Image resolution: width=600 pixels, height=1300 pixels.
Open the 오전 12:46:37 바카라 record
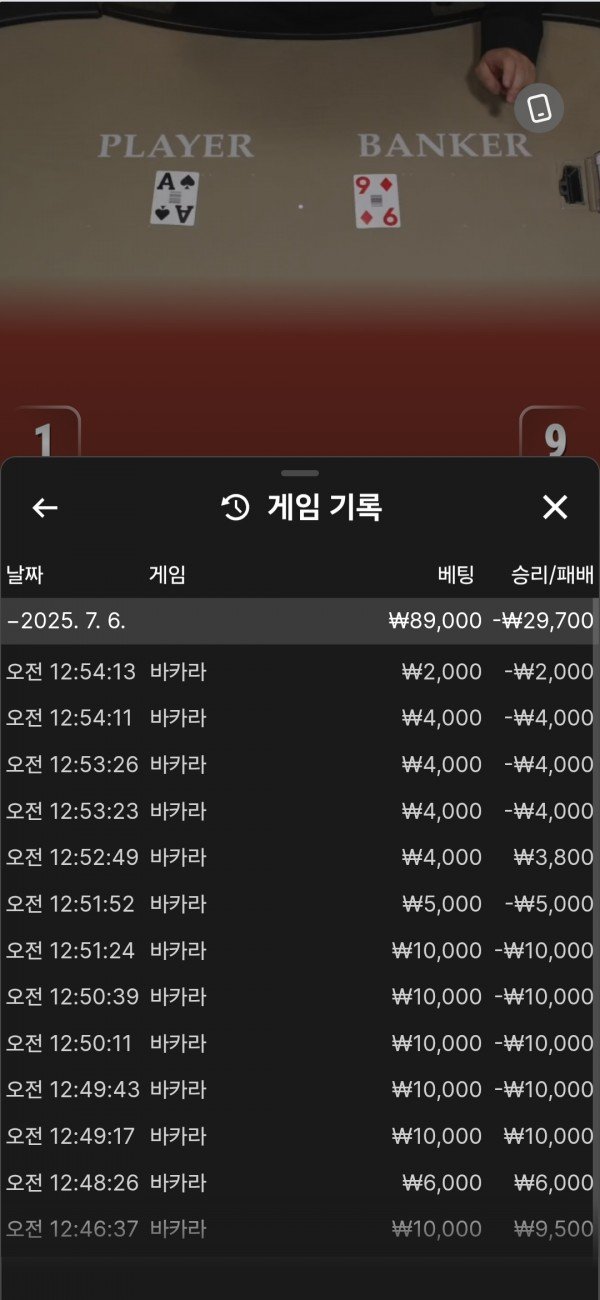[x=300, y=1229]
